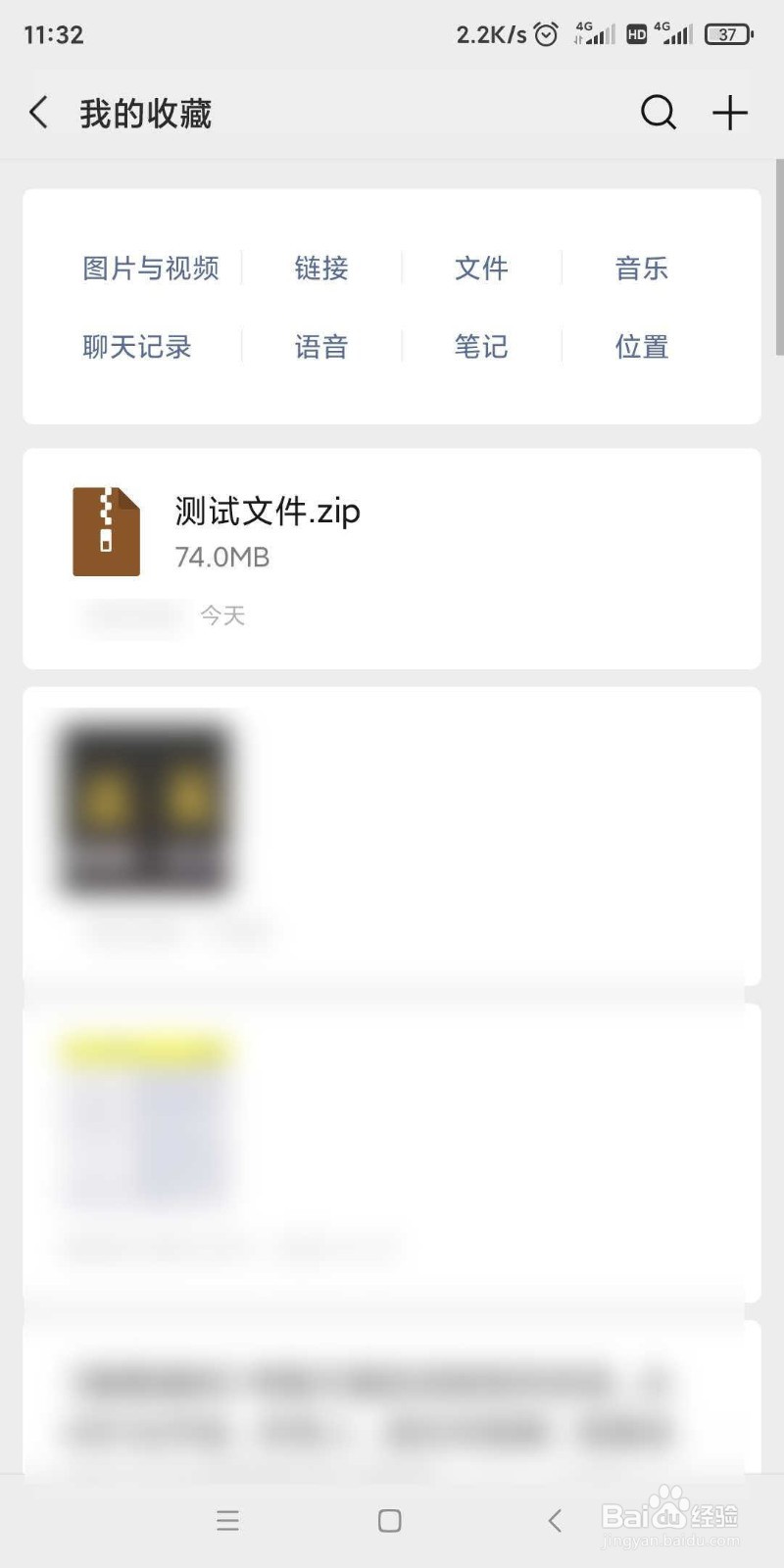Viewport: 784px width, 1568px height.
Task: Tap the blurred dark thumbnail image
Action: [x=145, y=806]
